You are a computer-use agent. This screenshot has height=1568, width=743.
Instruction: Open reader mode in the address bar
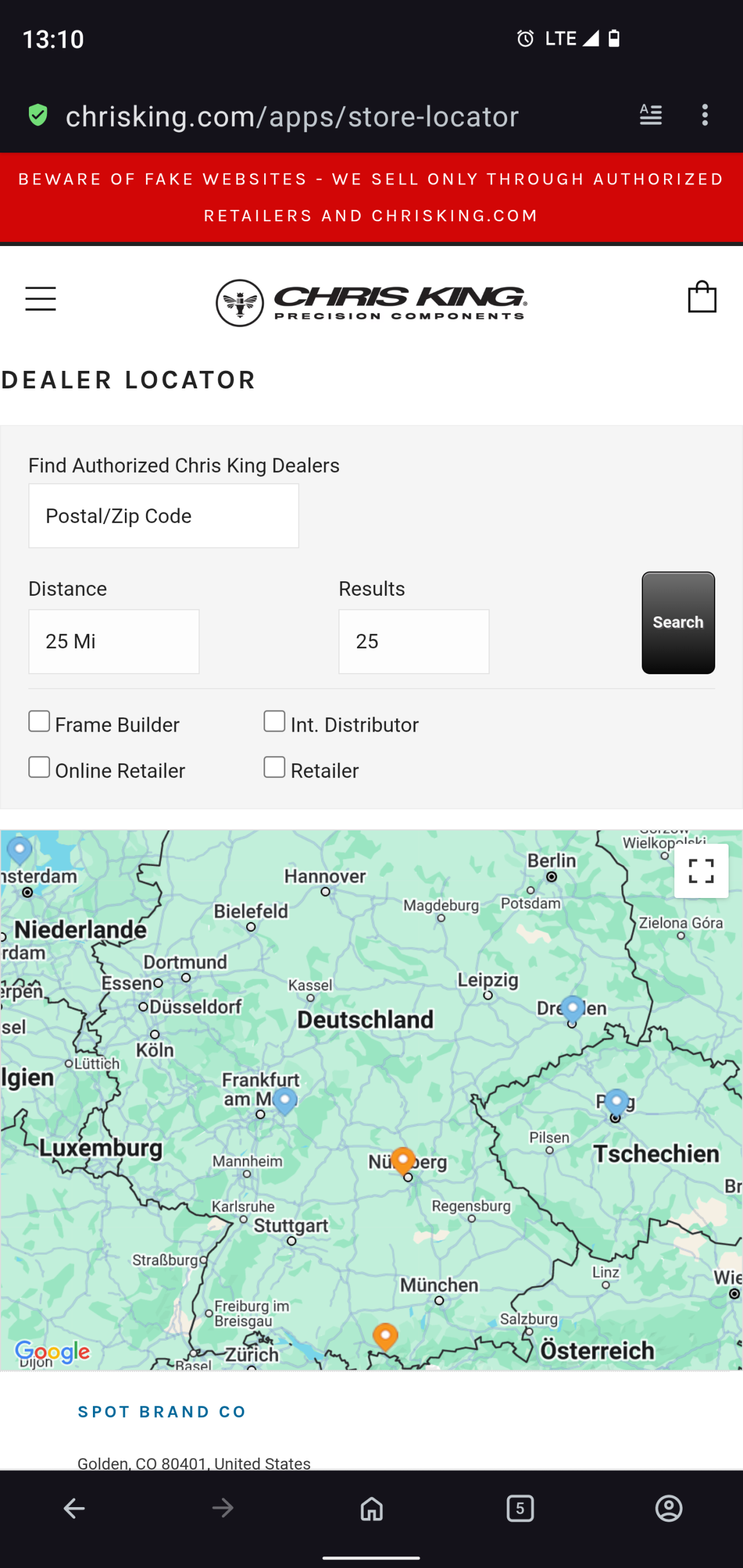[x=651, y=115]
